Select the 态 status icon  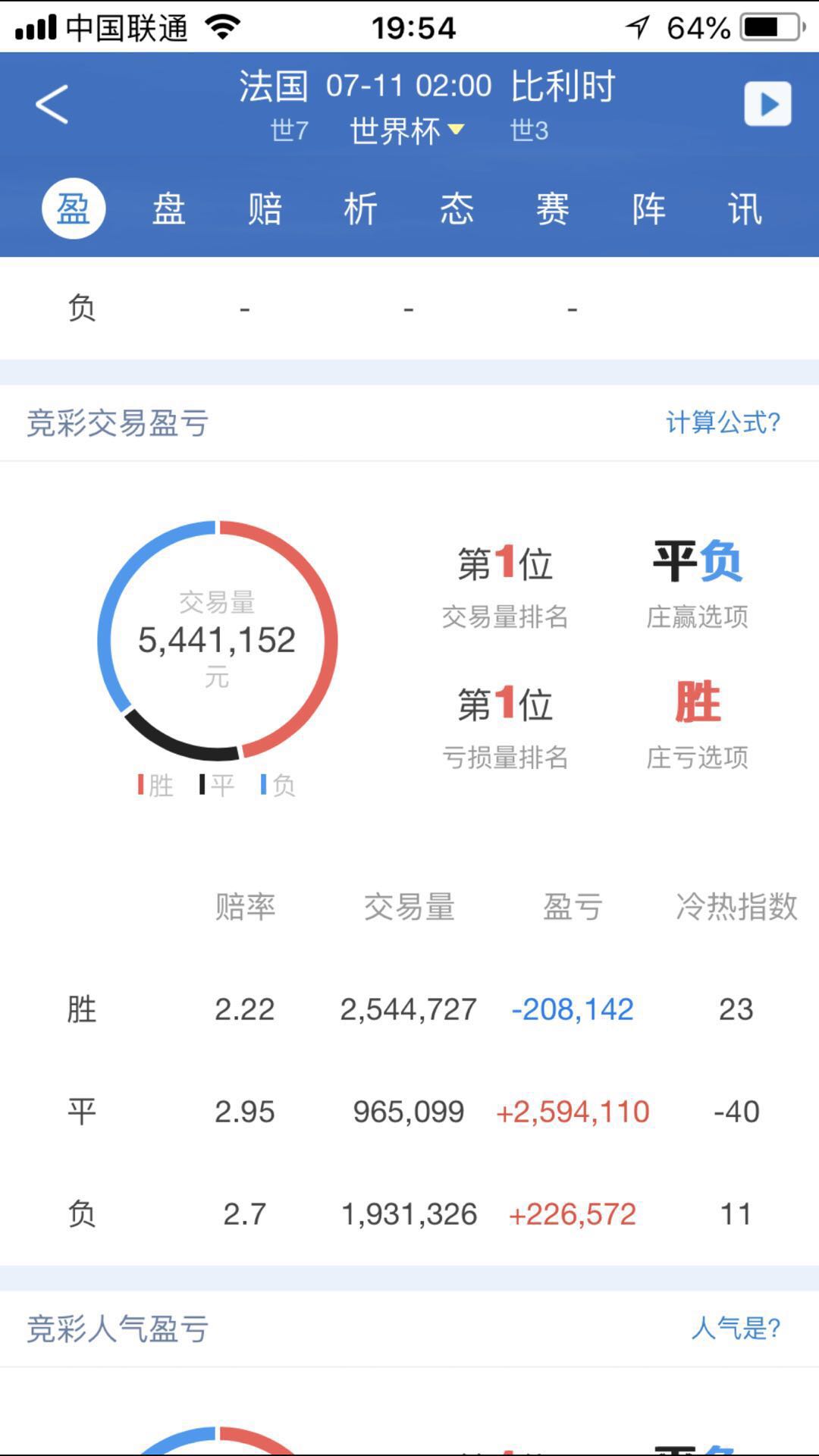tap(457, 209)
